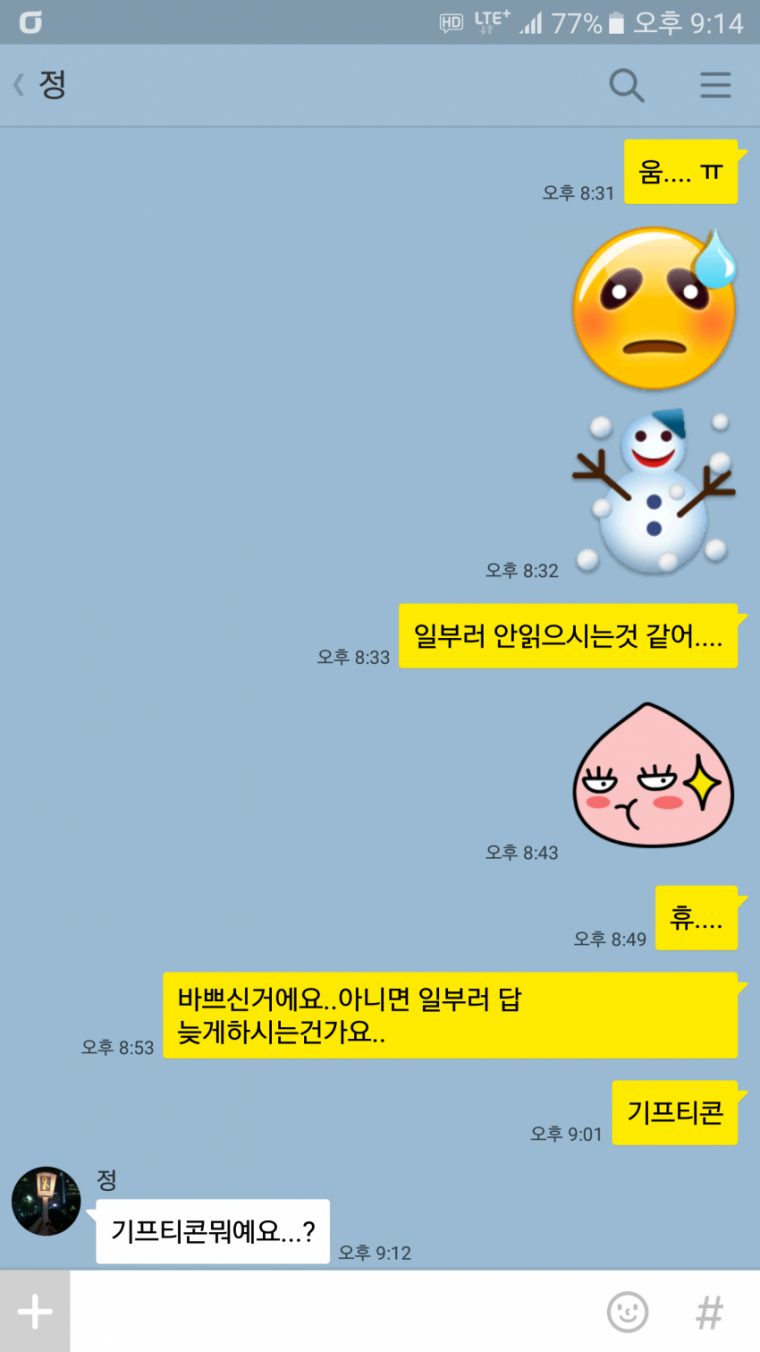The image size is (760, 1352).
Task: View 정's profile picture
Action: (46, 1200)
